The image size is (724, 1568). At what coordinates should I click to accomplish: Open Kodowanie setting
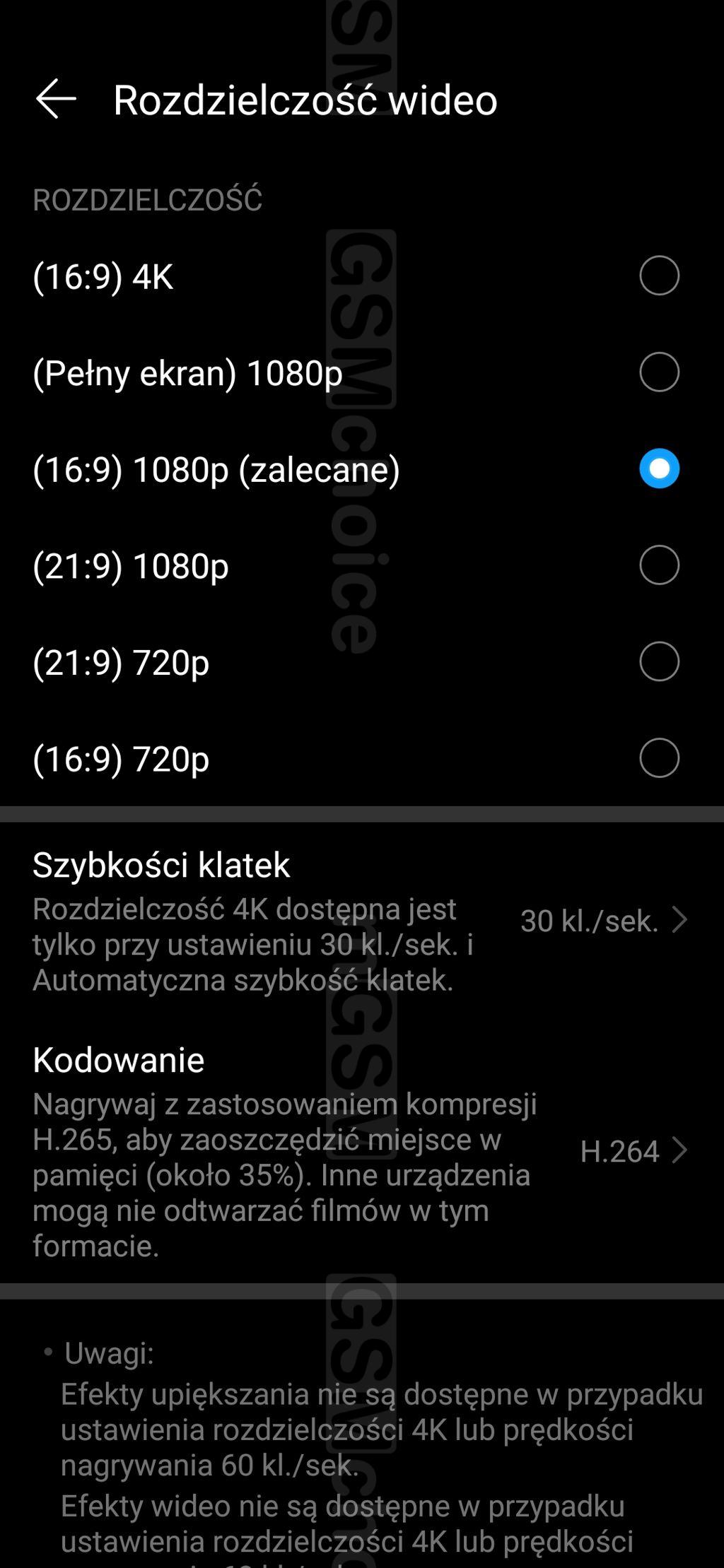(x=361, y=1151)
